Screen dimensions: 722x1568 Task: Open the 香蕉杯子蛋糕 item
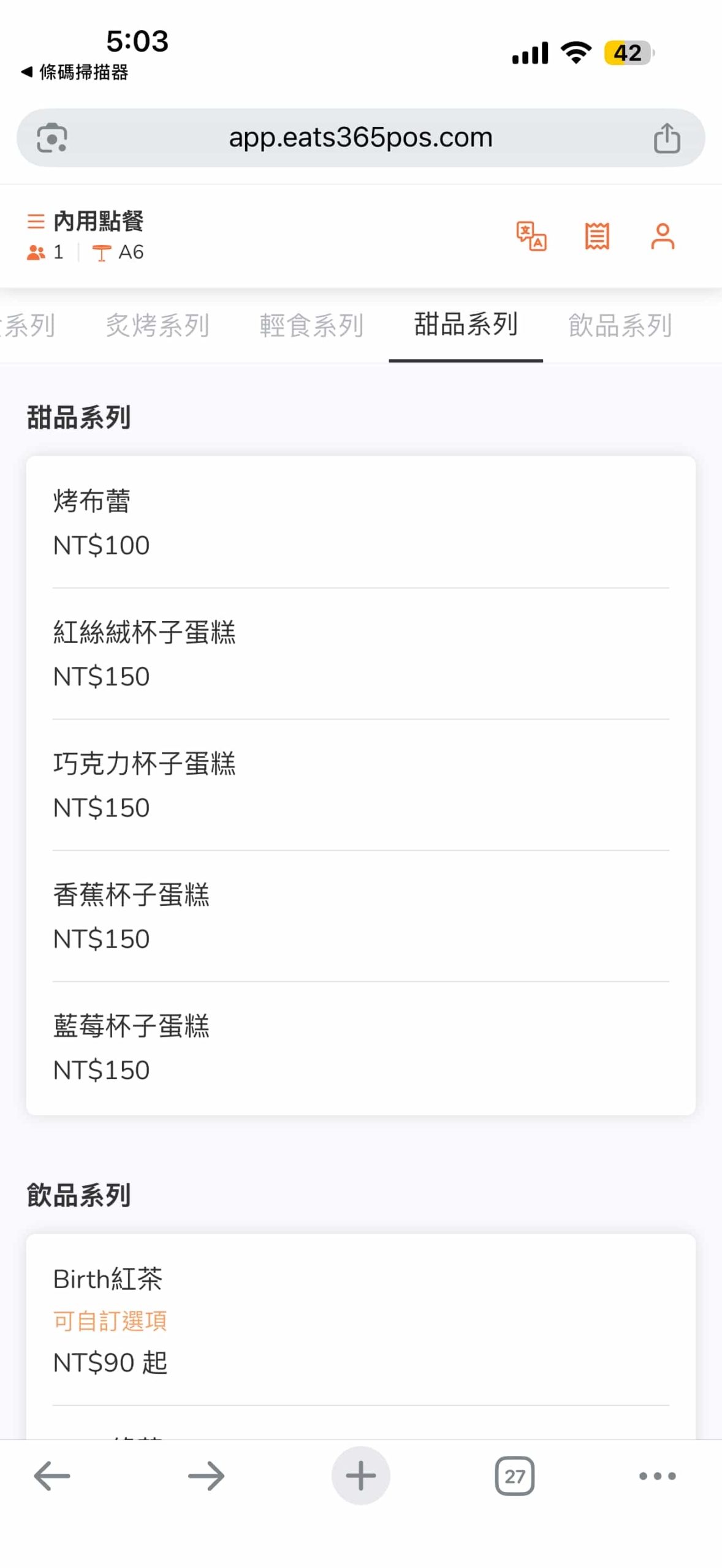pos(360,916)
